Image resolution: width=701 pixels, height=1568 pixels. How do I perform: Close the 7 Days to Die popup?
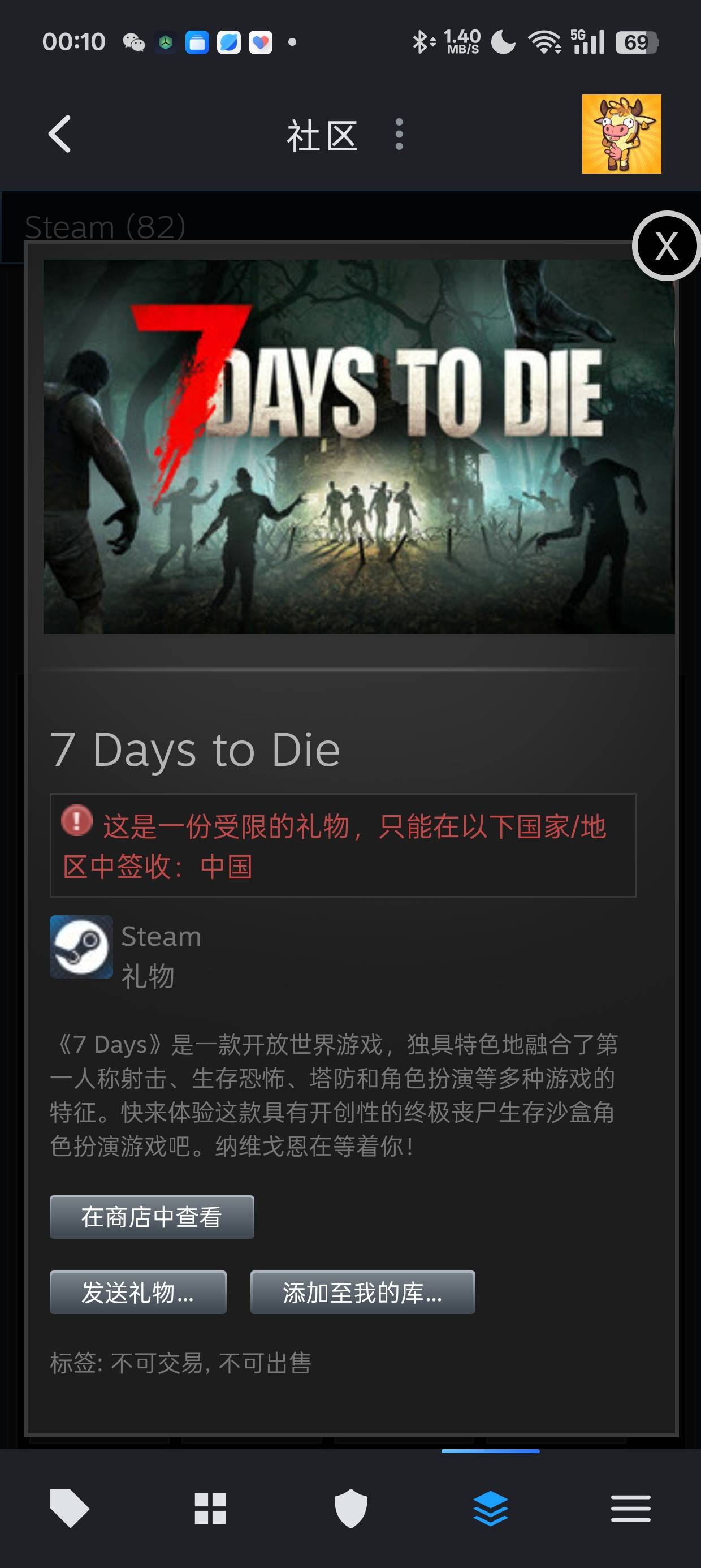coord(667,247)
